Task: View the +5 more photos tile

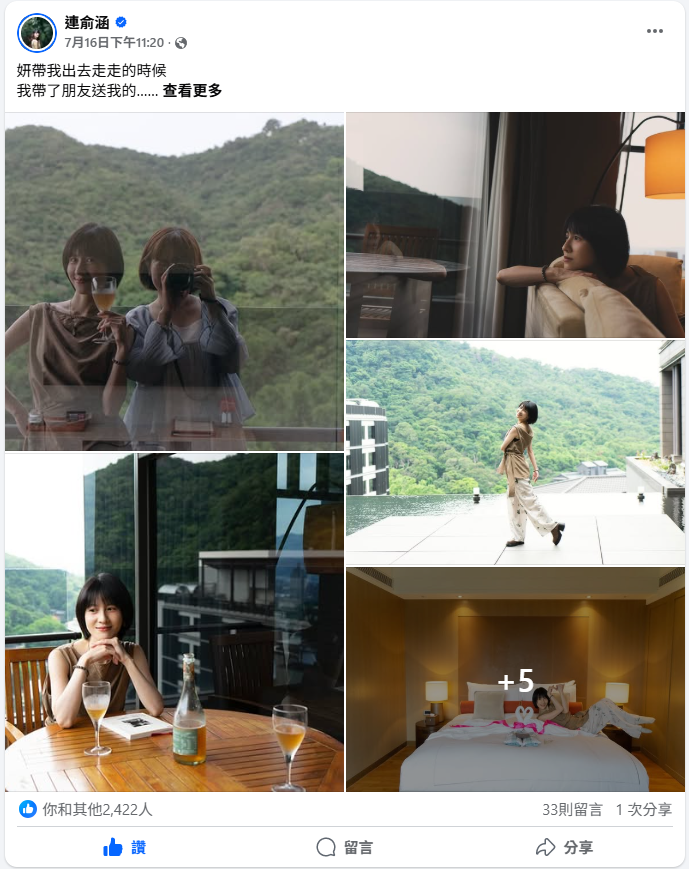Action: [x=515, y=680]
